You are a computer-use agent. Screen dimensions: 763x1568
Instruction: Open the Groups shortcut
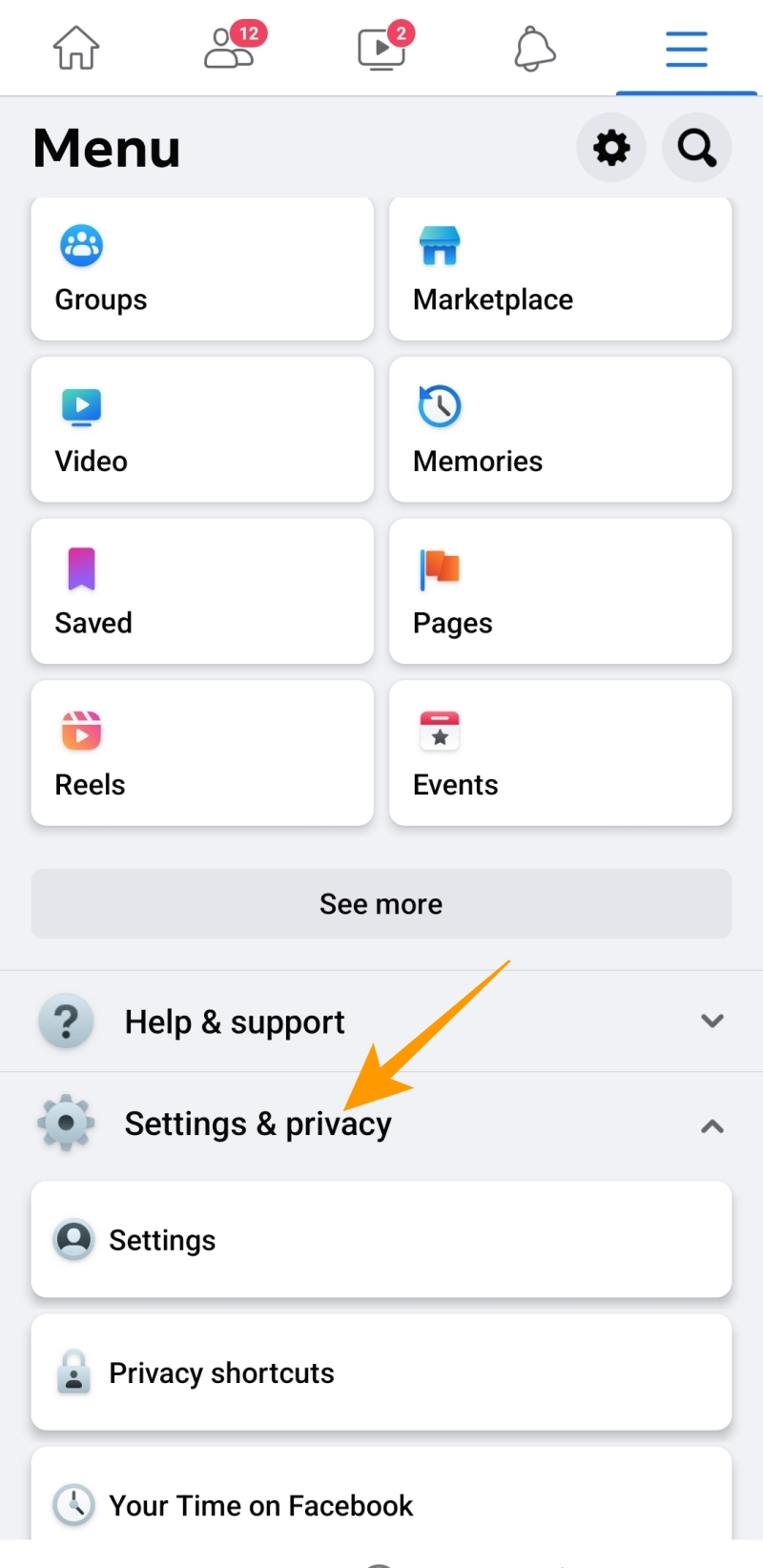tap(202, 269)
